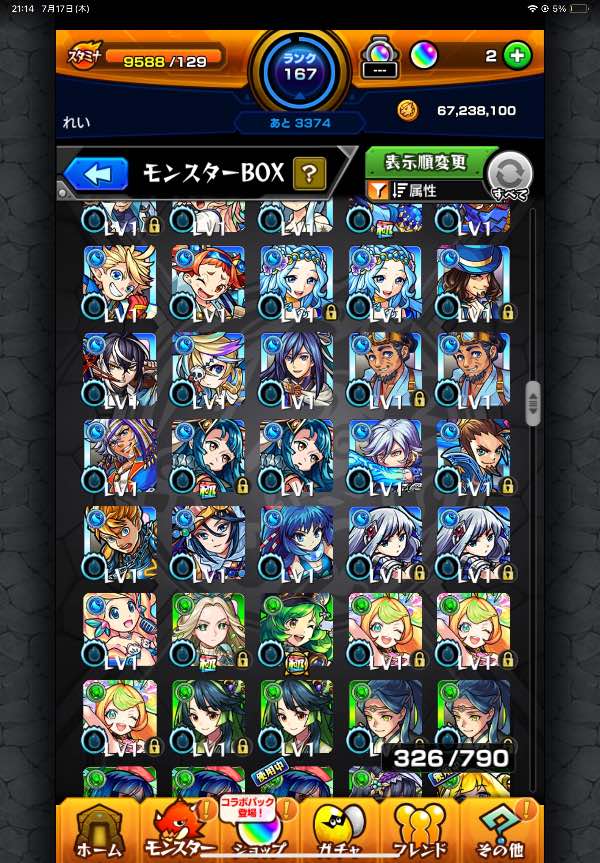
Task: Go back with the blue arrow button
Action: [96, 174]
